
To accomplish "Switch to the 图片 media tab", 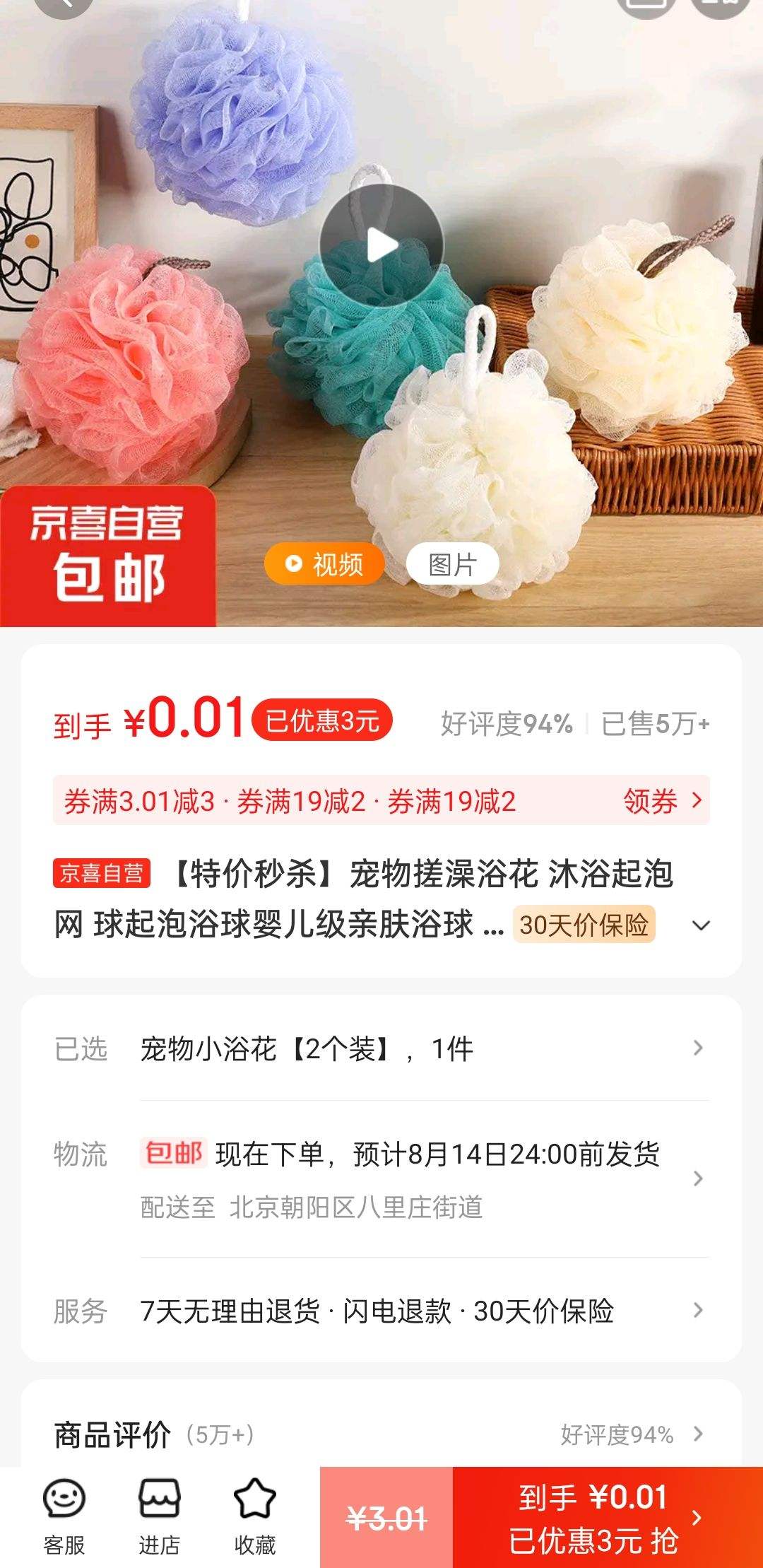I will coord(453,564).
